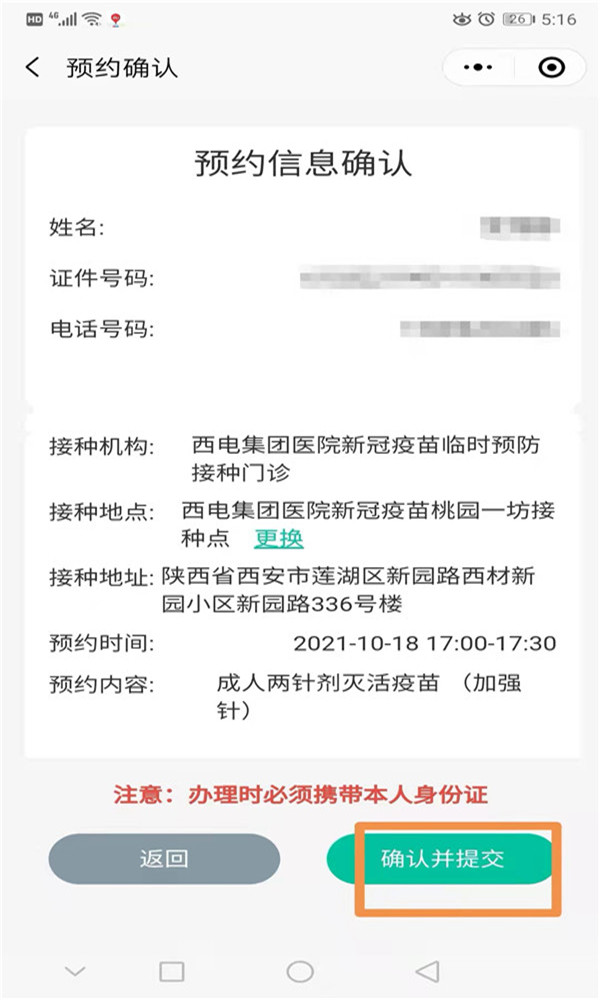Viewport: 600px width, 1000px height.
Task: Submit appointment with 确认并提交
Action: [442, 858]
